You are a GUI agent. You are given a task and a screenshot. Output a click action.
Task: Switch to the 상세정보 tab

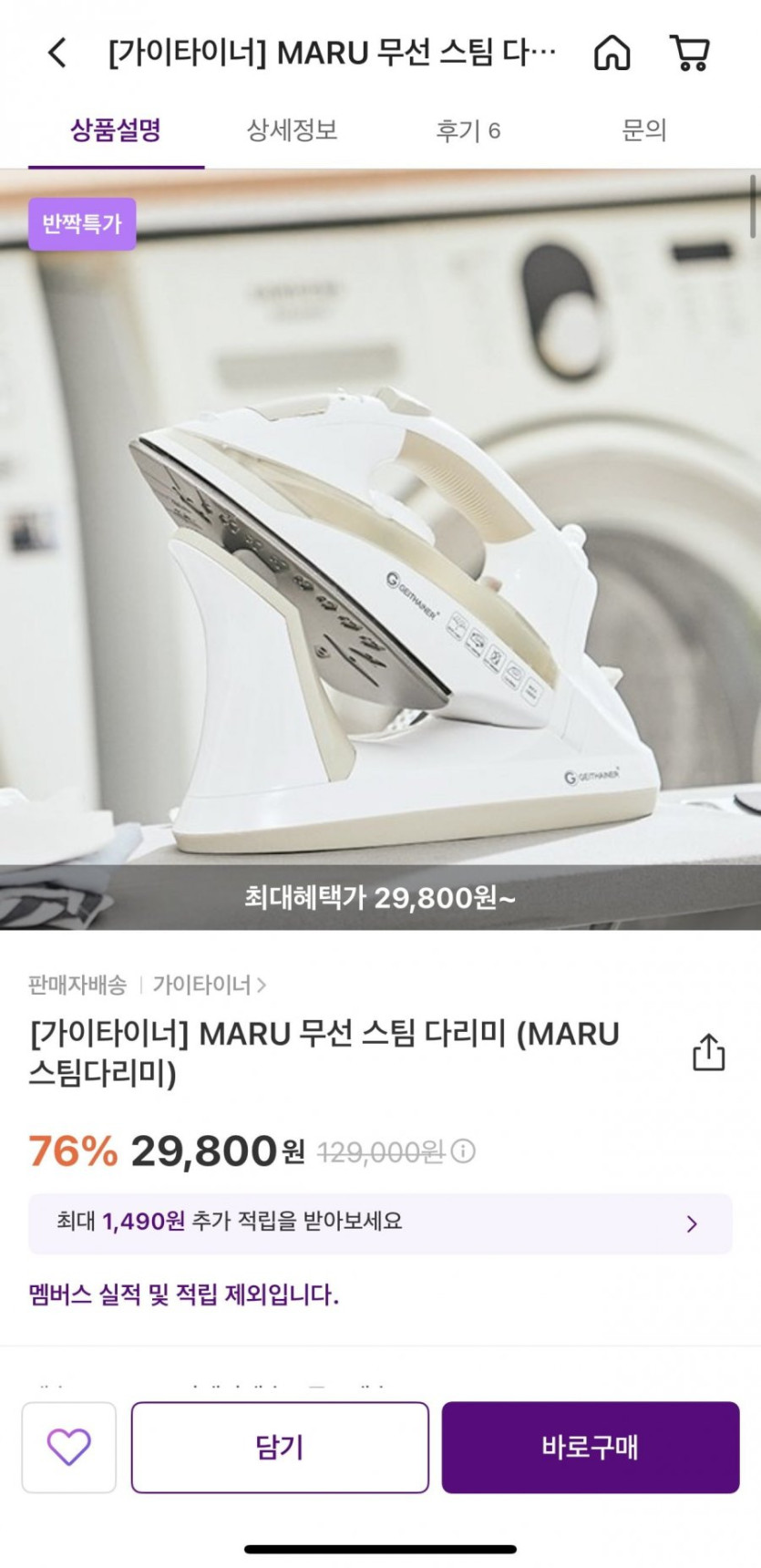click(292, 130)
